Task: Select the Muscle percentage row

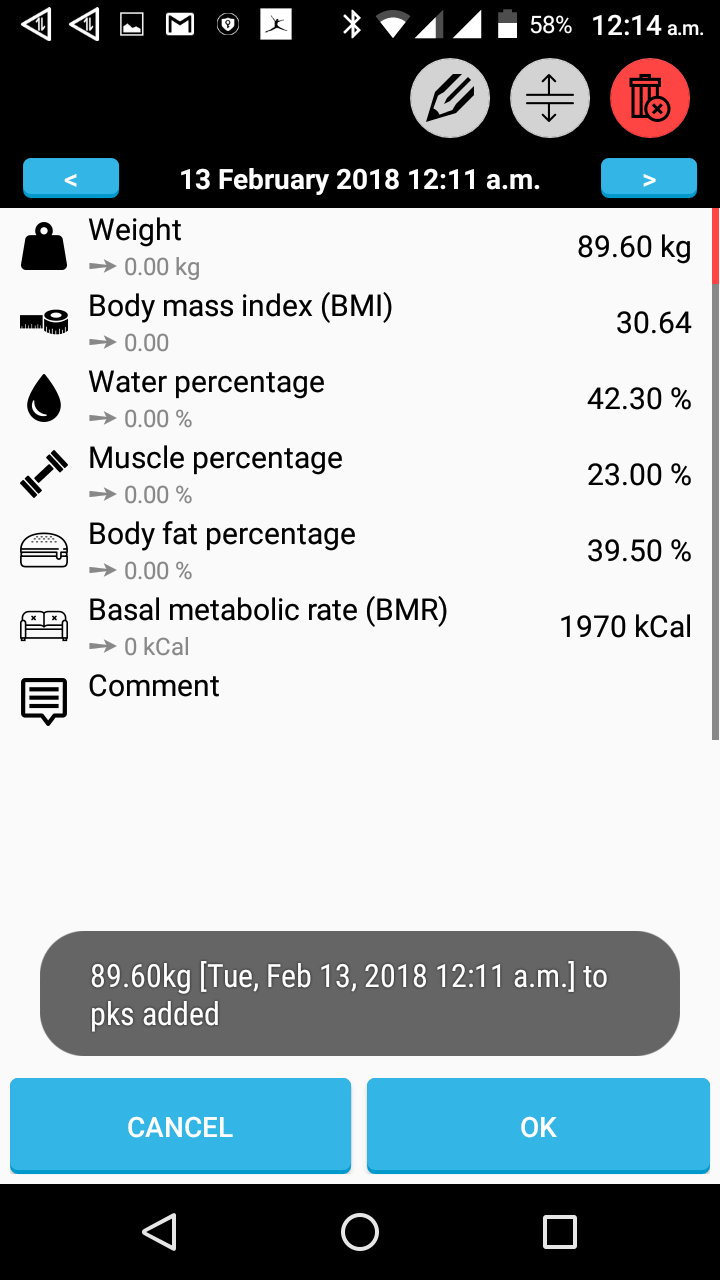Action: [356, 475]
